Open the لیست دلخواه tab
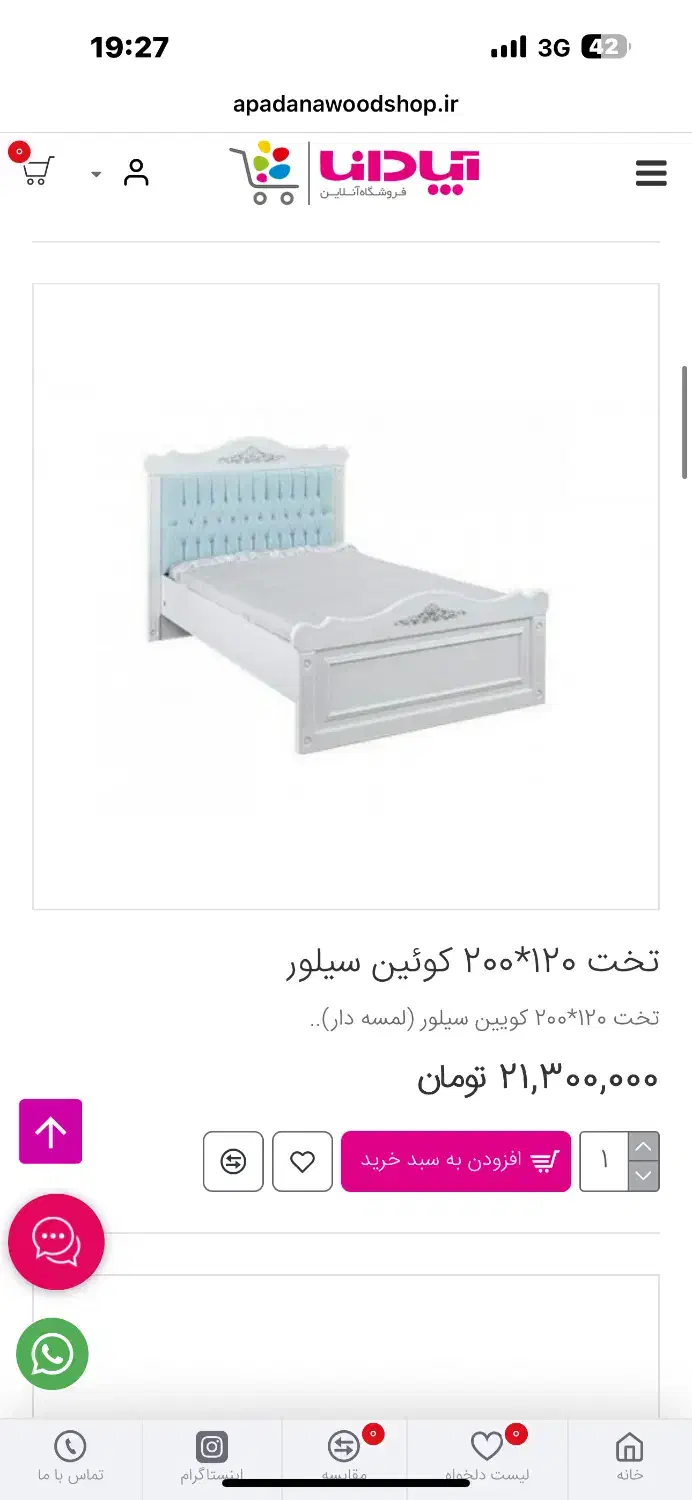The height and width of the screenshot is (1500, 692). coord(487,1456)
